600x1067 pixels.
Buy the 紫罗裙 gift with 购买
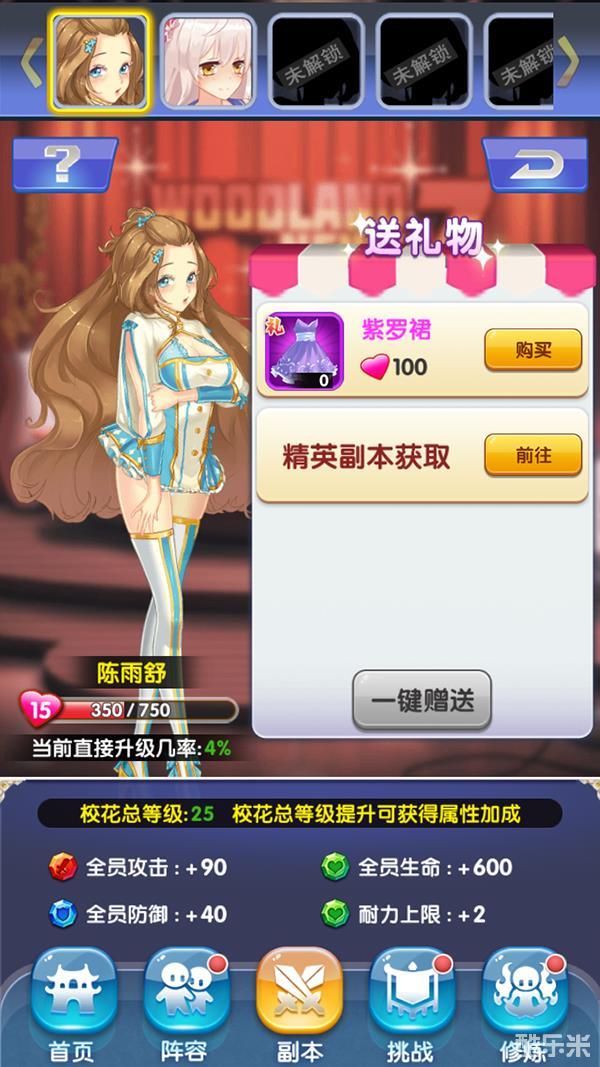pos(533,351)
